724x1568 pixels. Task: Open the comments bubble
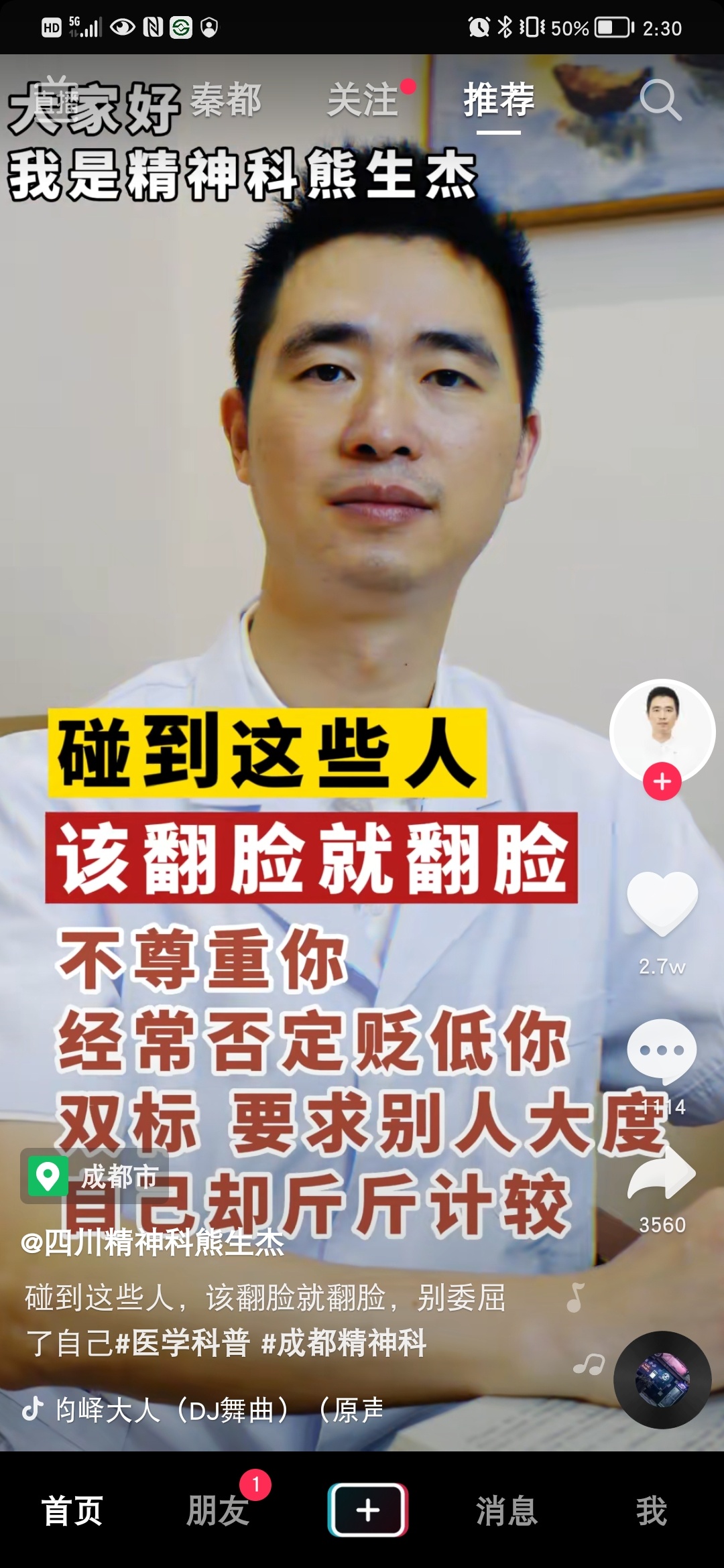click(662, 1051)
